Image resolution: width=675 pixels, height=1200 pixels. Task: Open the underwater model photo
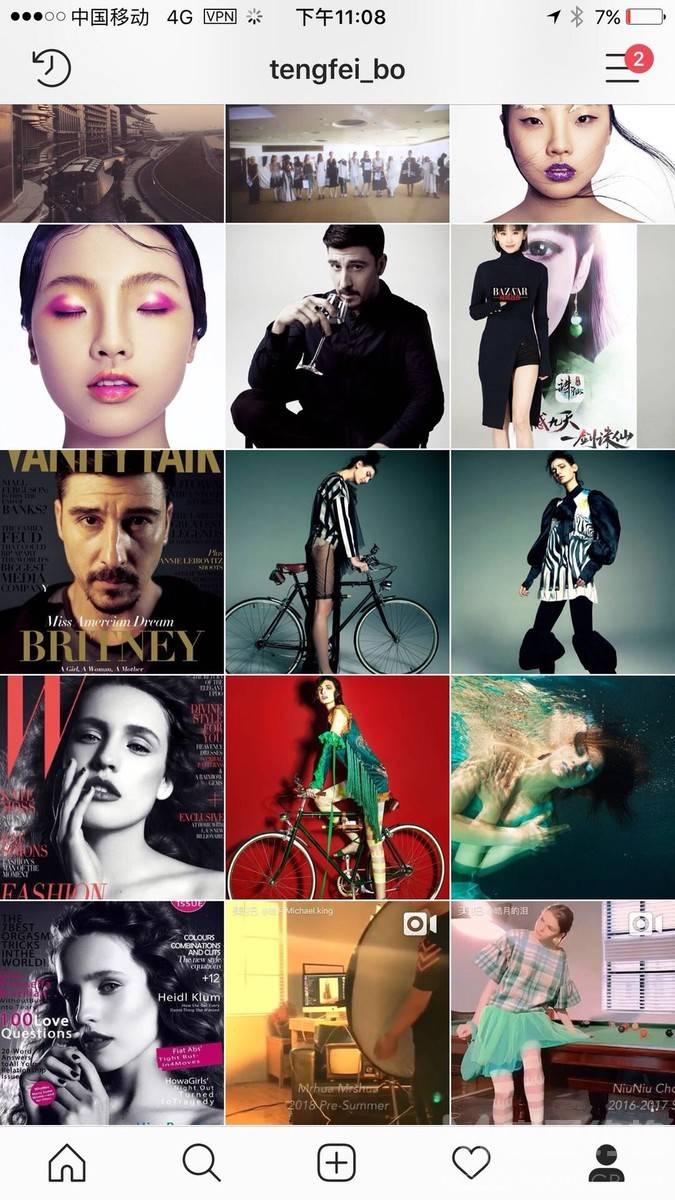(562, 787)
